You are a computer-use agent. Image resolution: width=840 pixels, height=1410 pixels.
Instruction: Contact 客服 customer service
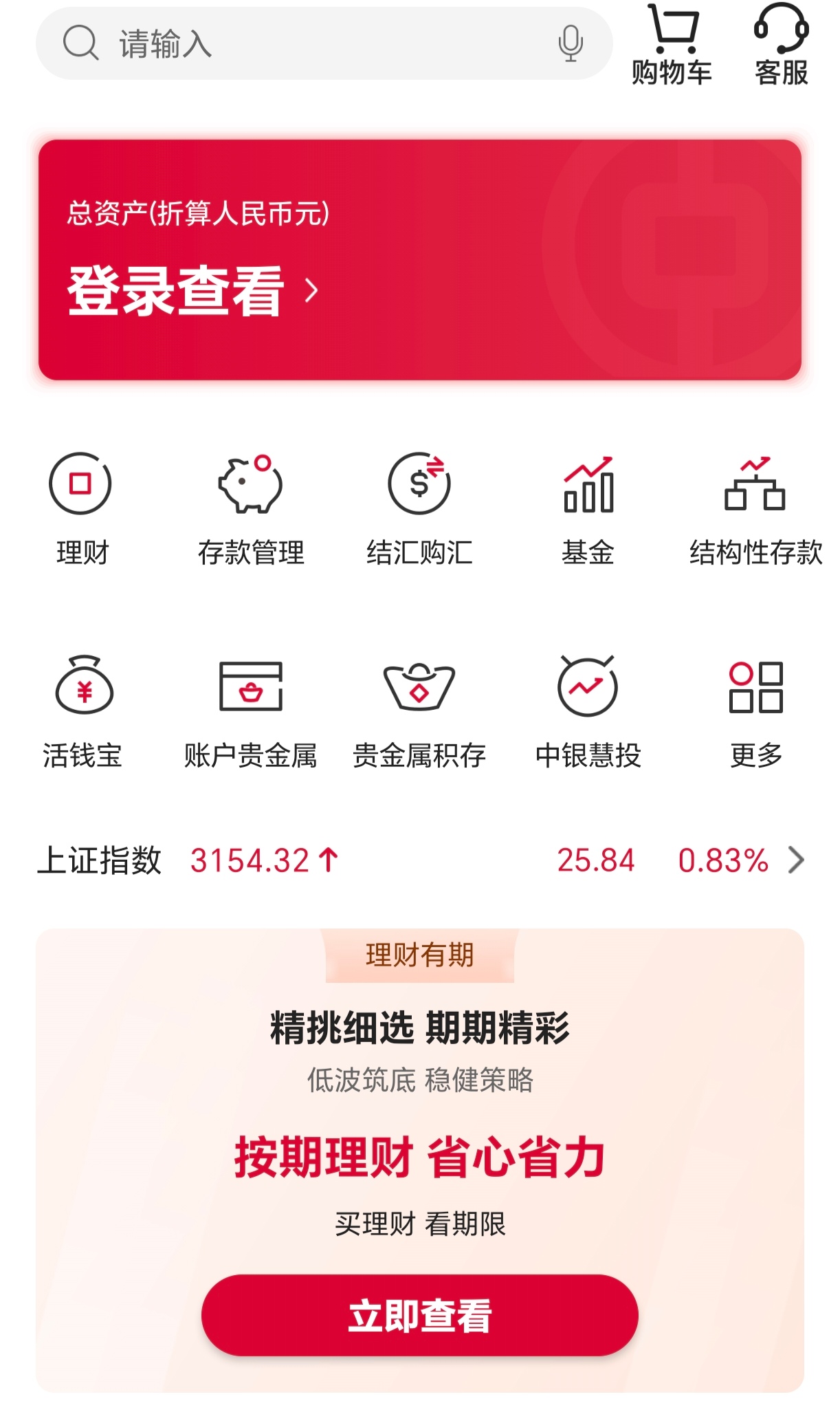coord(781,45)
